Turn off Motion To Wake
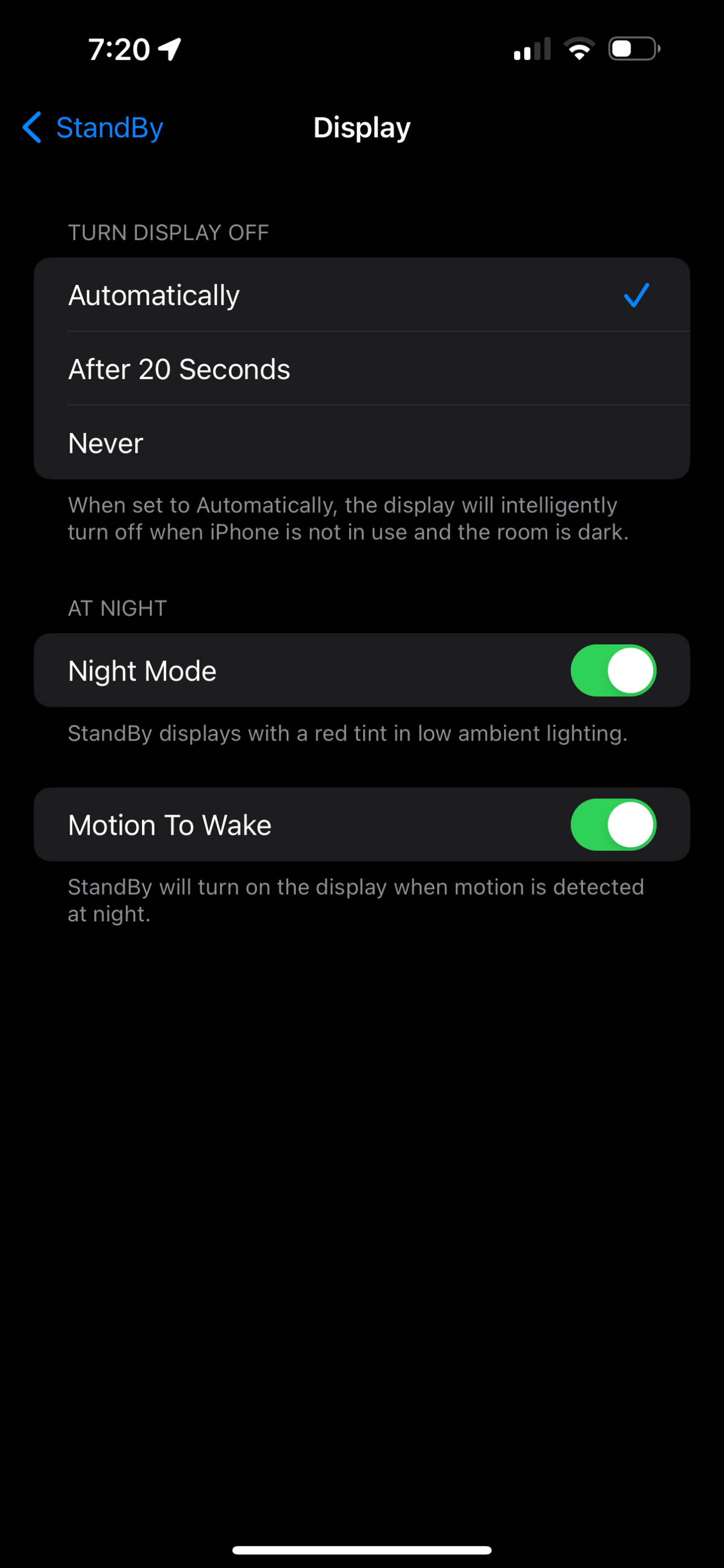Screen dimensions: 724x1568 (612, 825)
